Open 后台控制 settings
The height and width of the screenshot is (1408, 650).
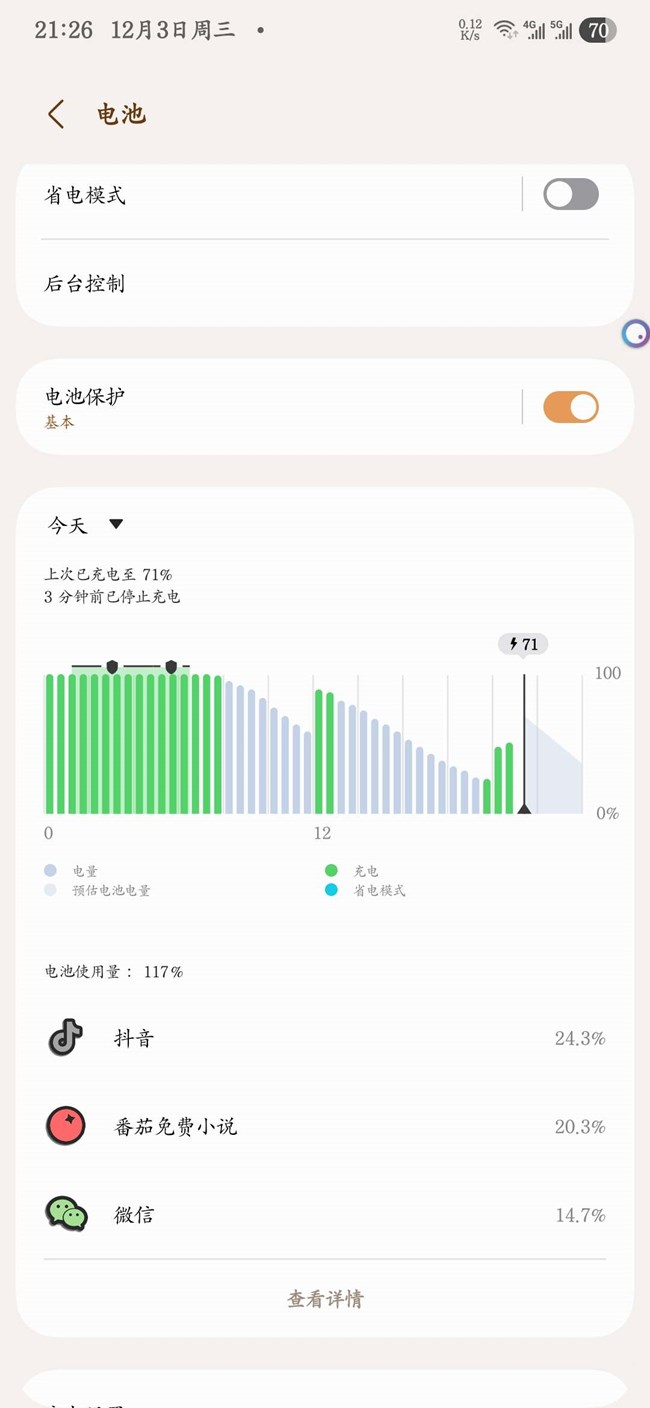pos(300,284)
